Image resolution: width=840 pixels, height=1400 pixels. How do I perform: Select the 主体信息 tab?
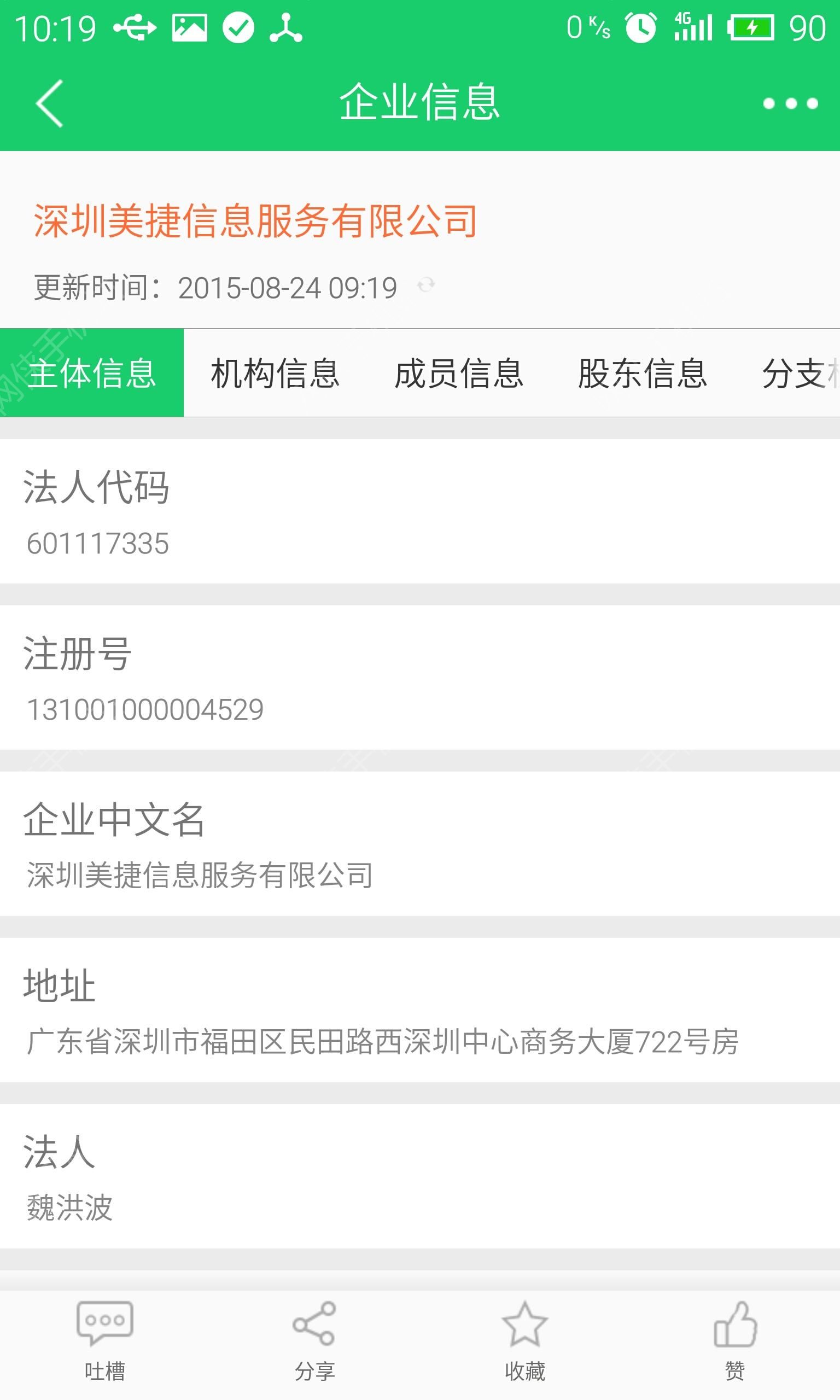tap(92, 373)
